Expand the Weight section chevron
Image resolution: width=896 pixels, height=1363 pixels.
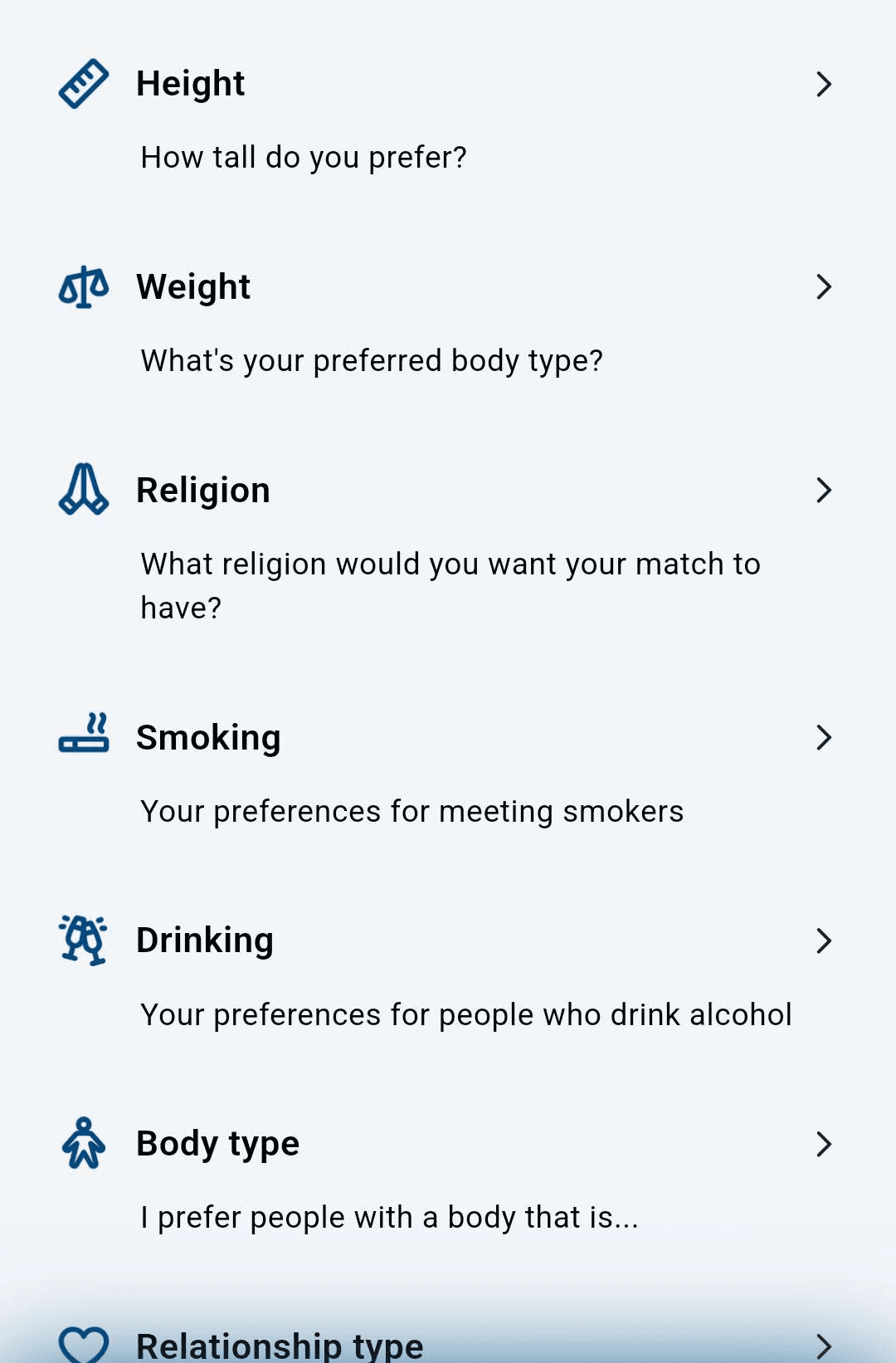823,286
